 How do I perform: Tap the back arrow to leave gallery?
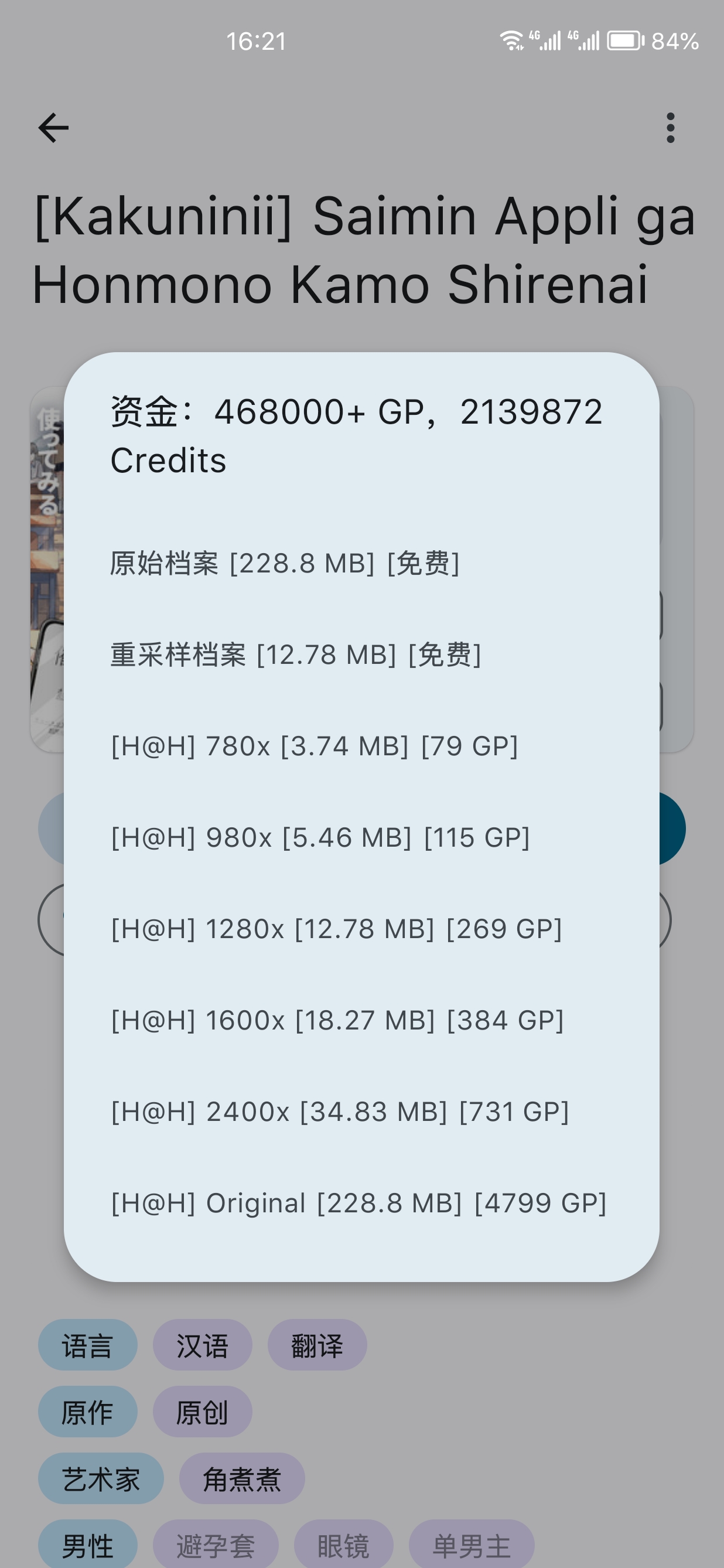(x=52, y=128)
